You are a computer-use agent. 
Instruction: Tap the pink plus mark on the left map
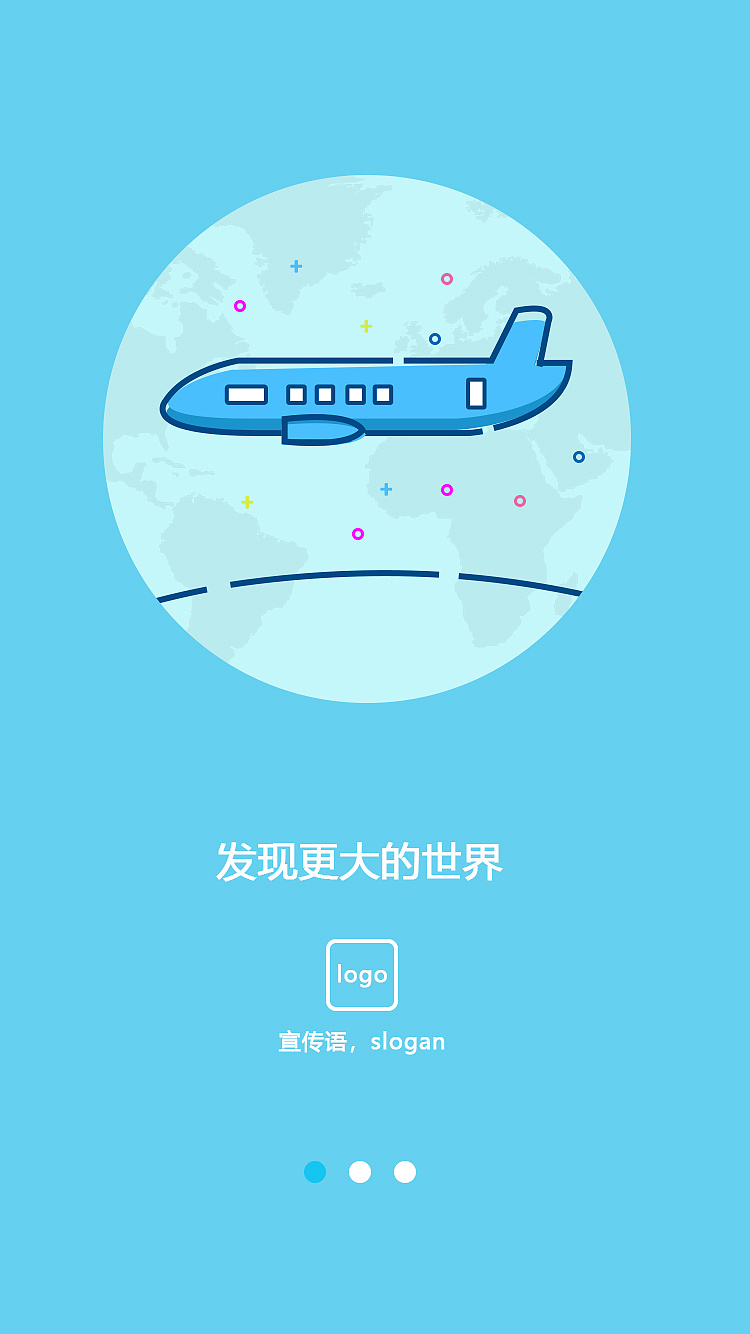247,503
